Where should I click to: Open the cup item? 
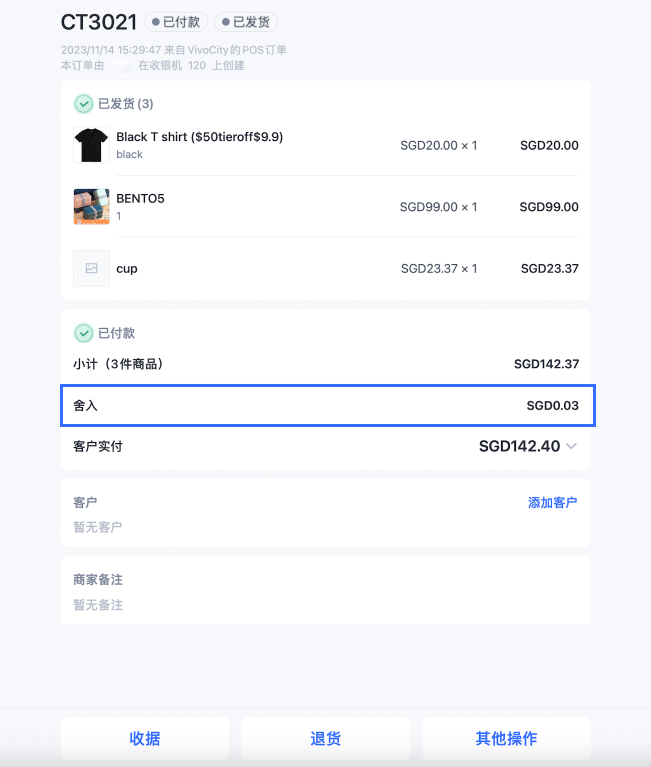[127, 269]
